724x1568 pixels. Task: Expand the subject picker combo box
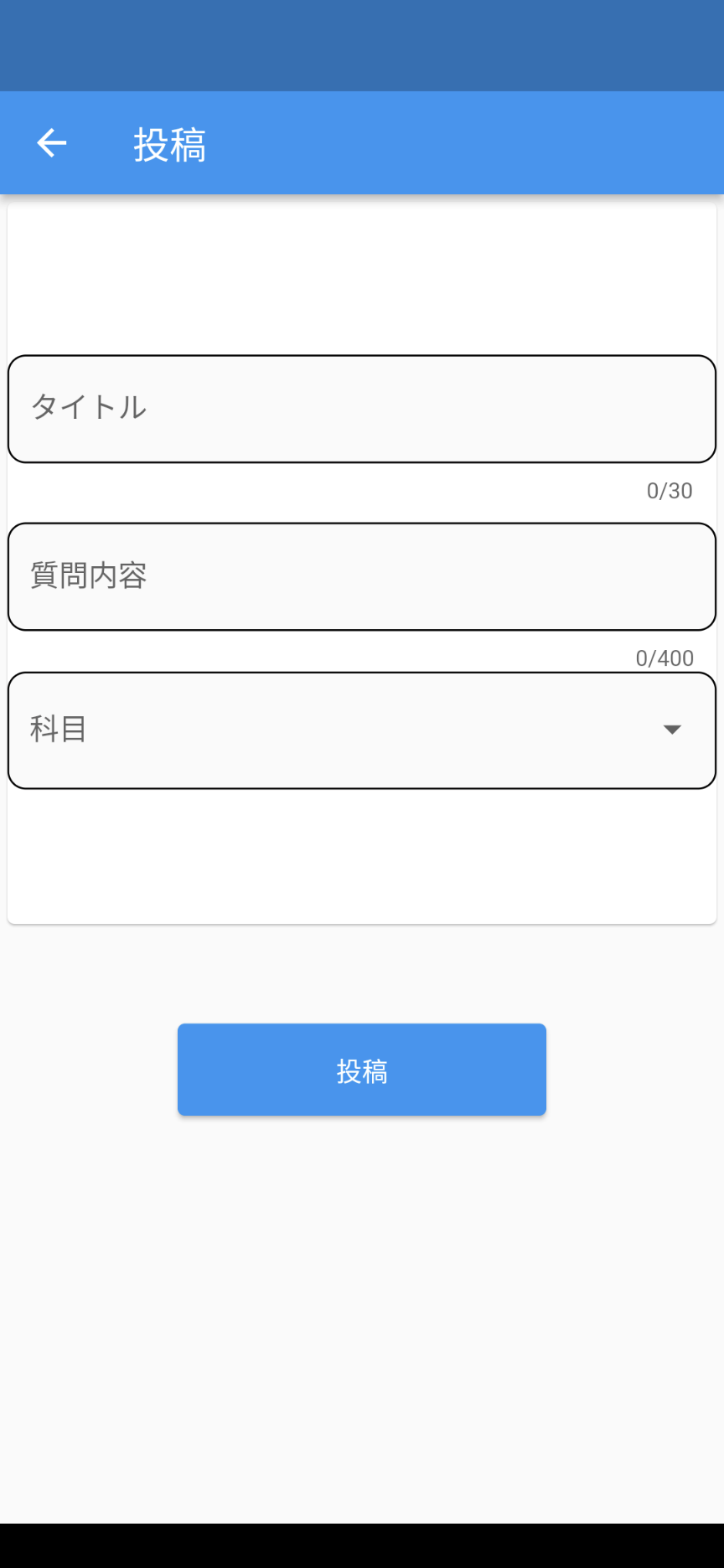point(360,730)
